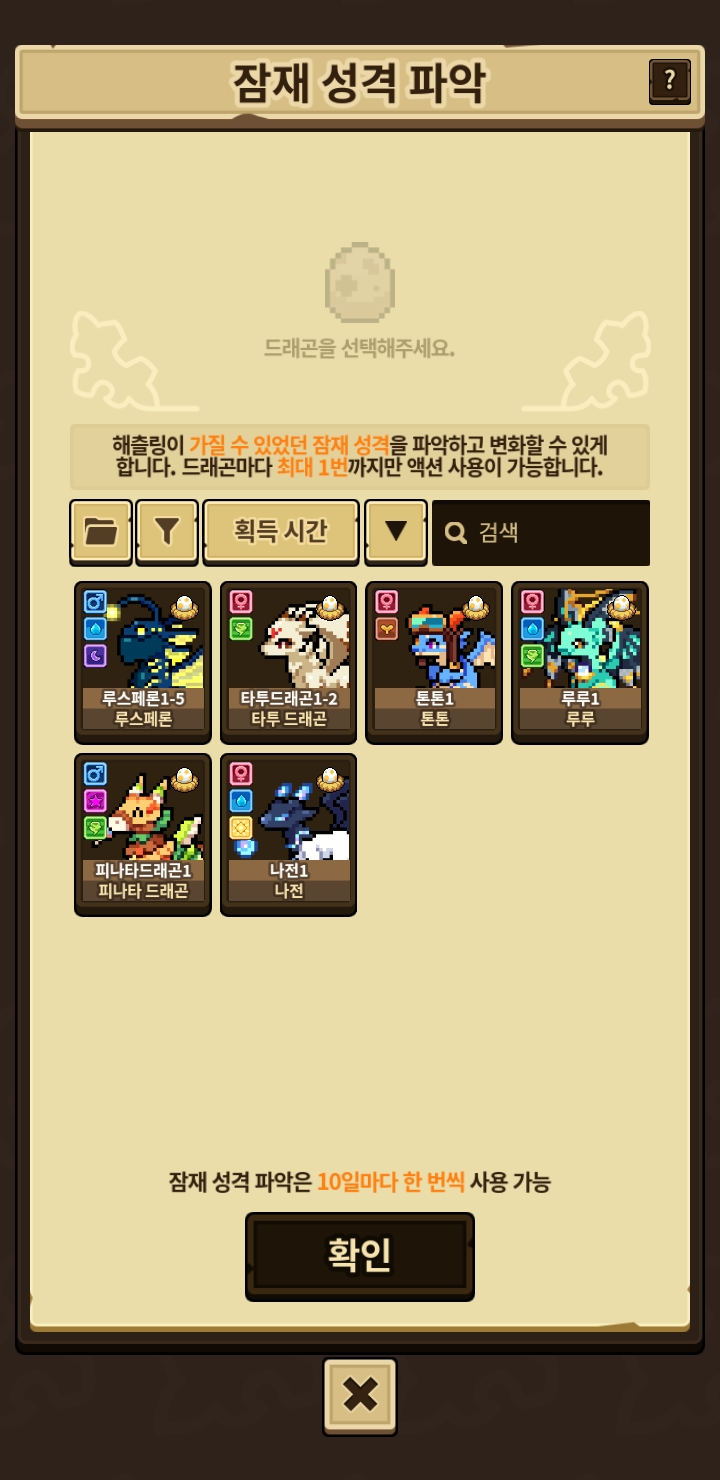Choose the 나전1 dragon card

[289, 834]
